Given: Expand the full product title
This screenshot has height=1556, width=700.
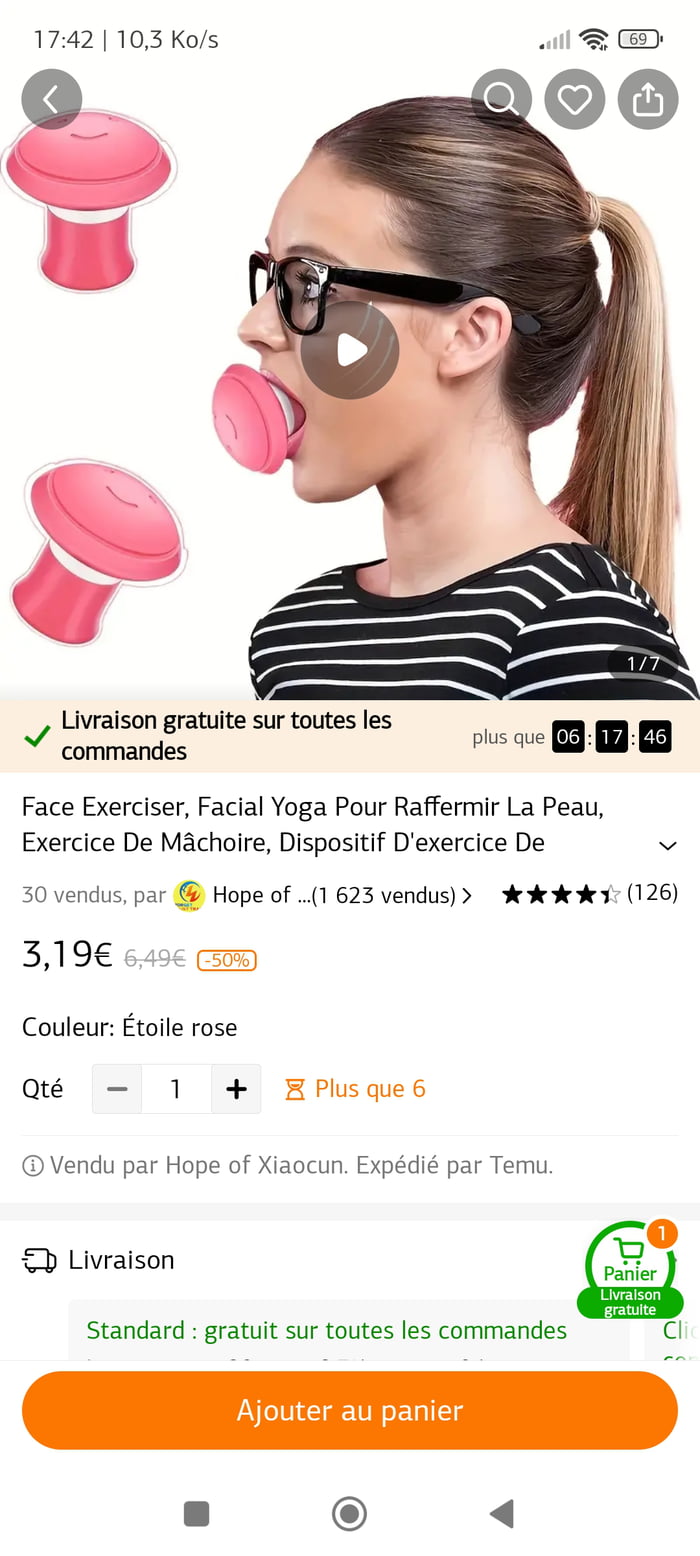Looking at the screenshot, I should coord(667,845).
